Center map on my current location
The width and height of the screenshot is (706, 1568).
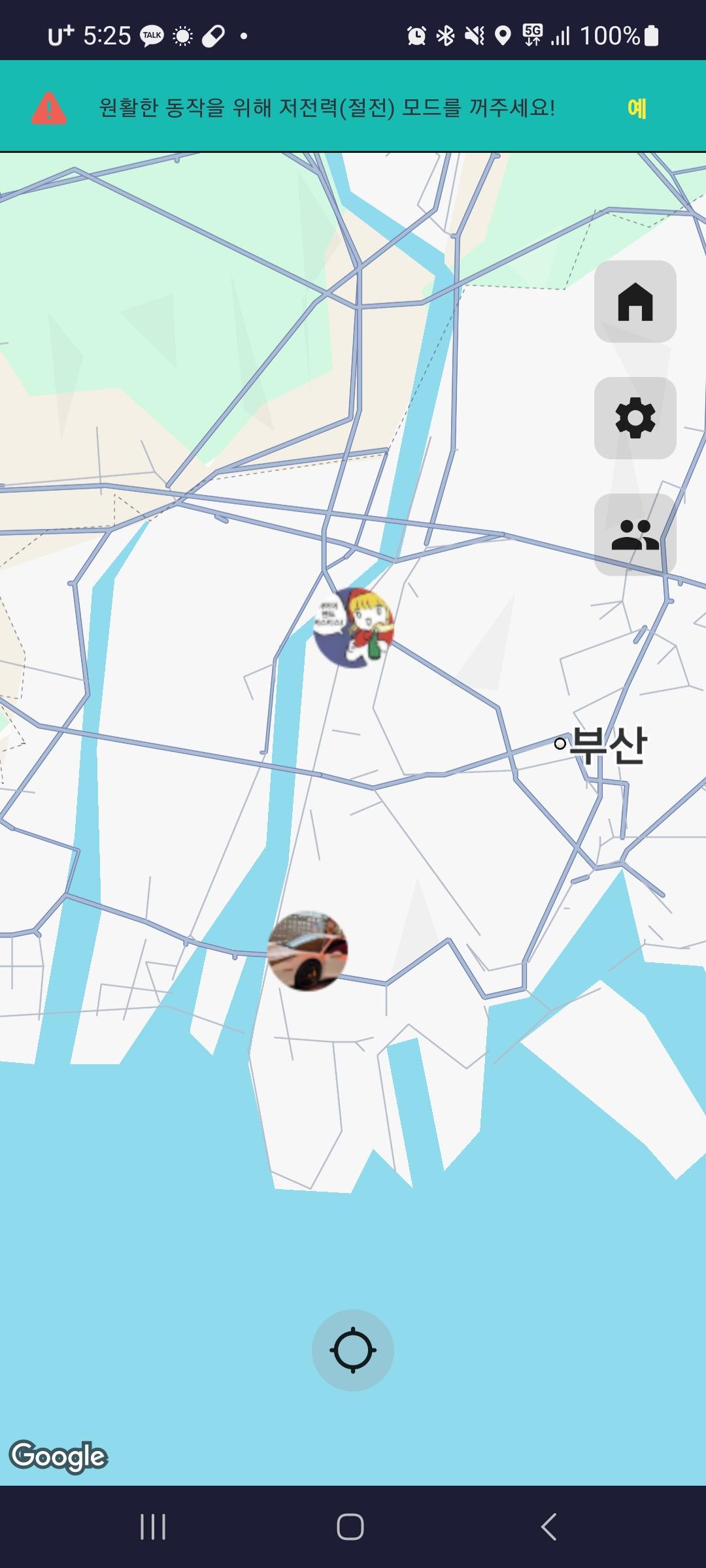pyautogui.click(x=352, y=1350)
